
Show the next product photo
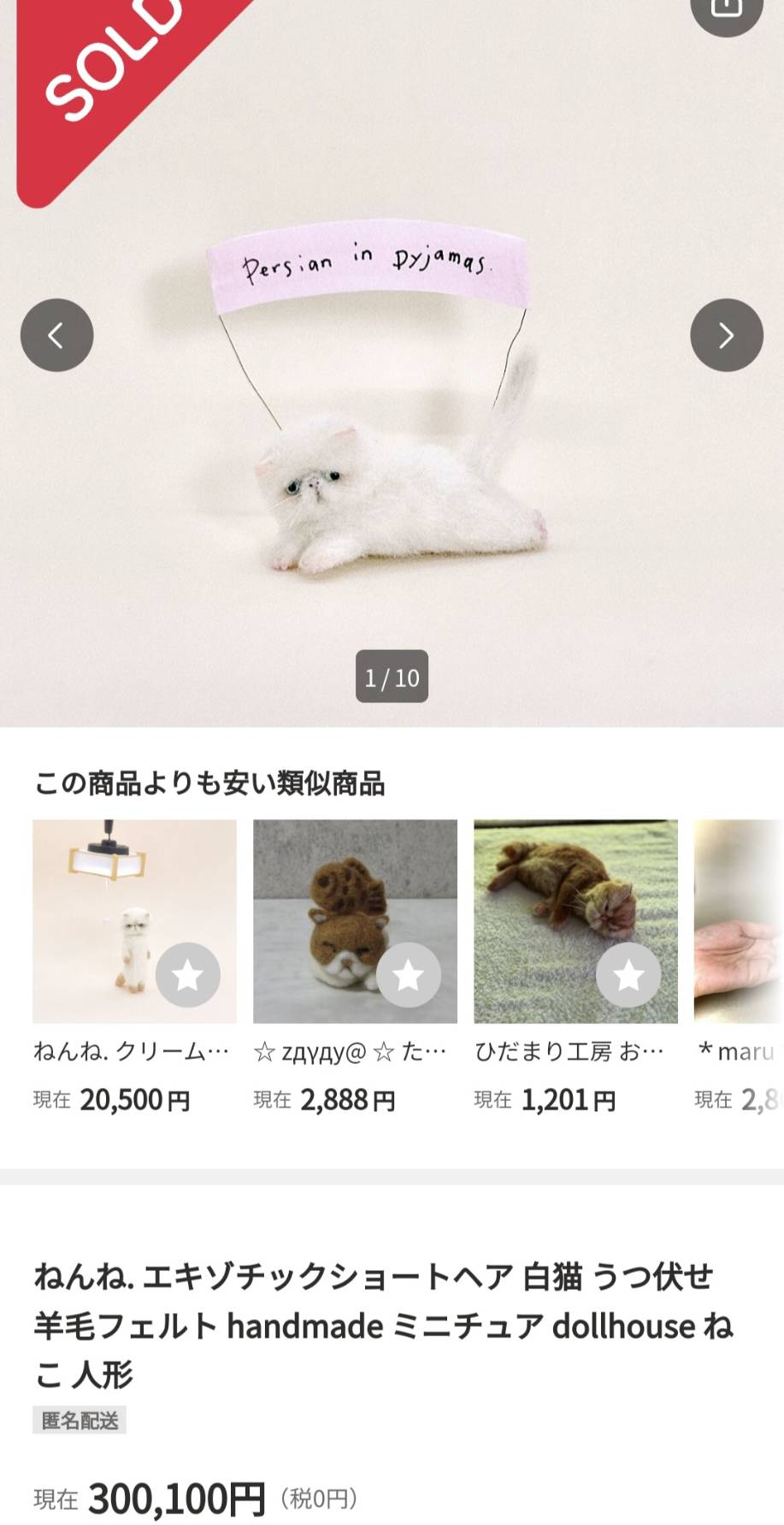(726, 334)
